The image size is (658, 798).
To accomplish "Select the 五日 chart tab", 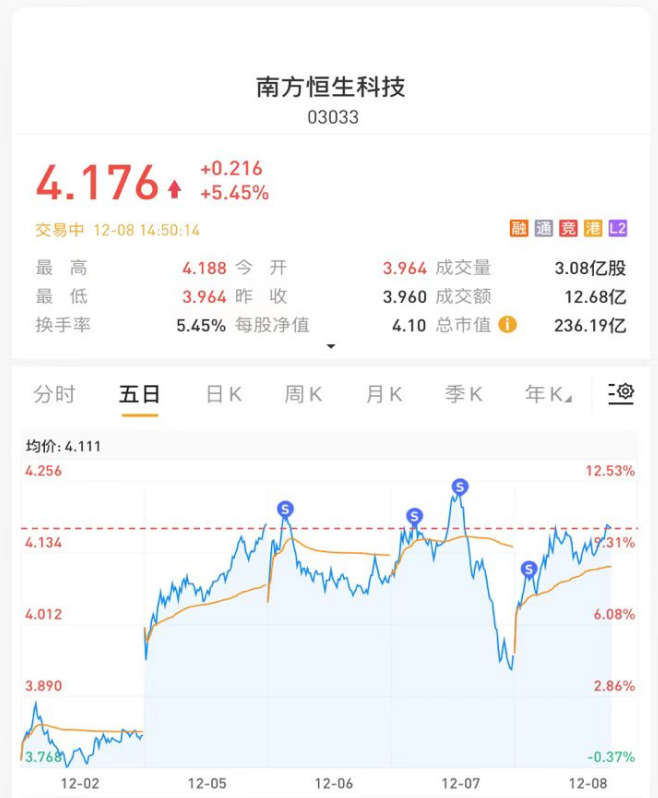I will 139,394.
